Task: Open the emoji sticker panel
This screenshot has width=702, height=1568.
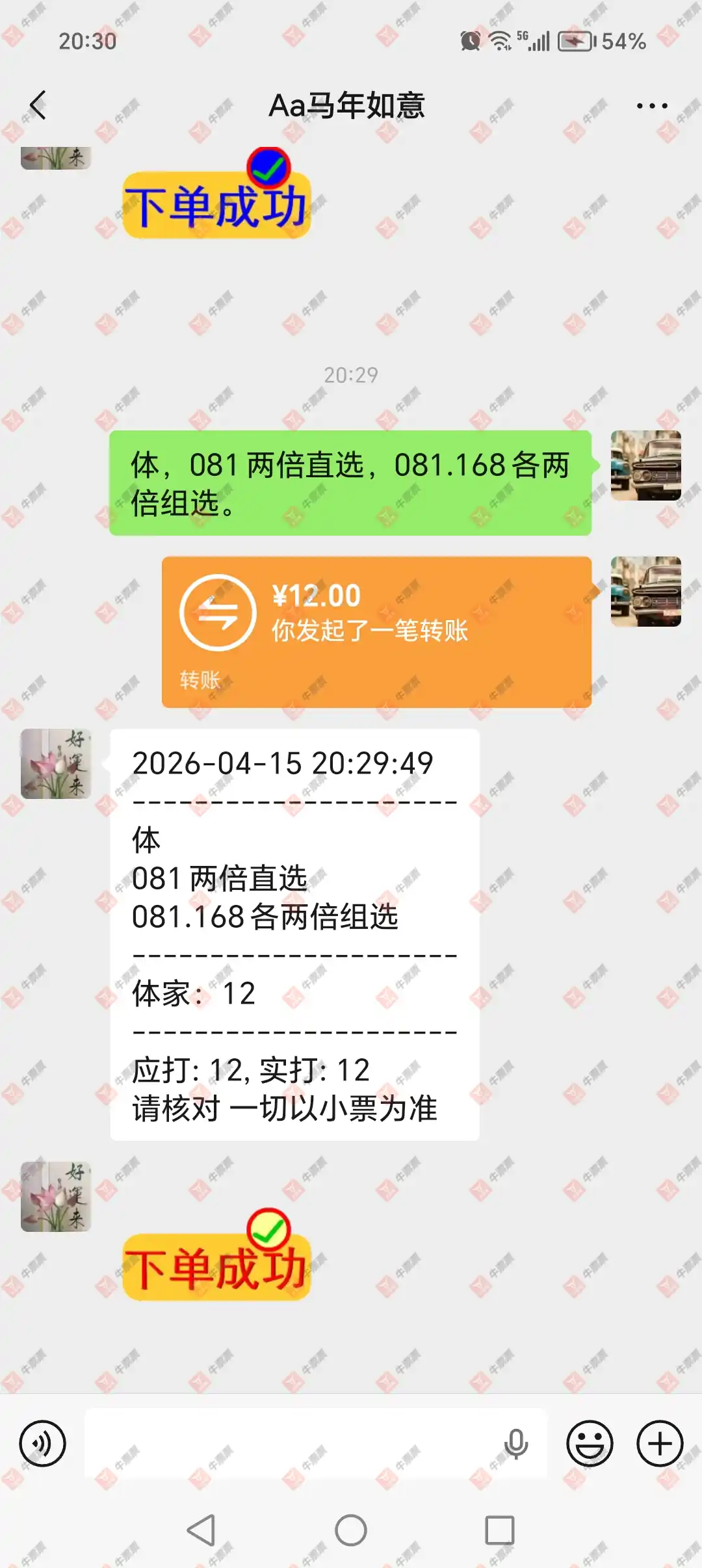Action: click(590, 1444)
